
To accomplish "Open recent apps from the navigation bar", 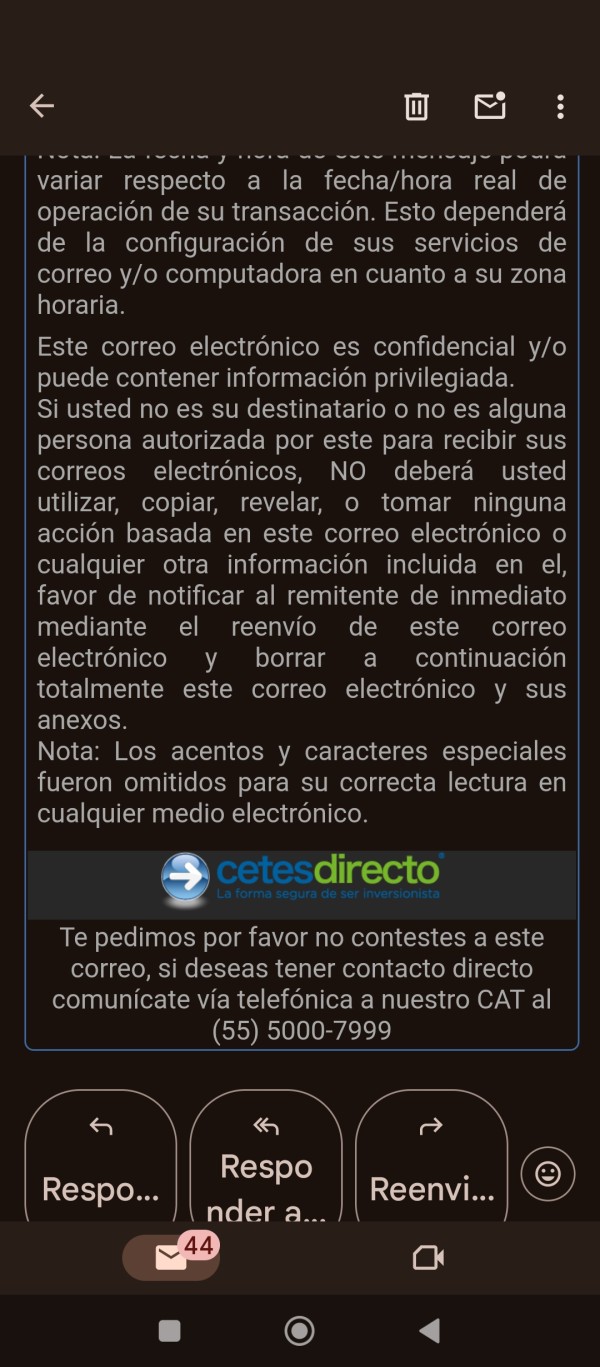I will coord(170,1330).
